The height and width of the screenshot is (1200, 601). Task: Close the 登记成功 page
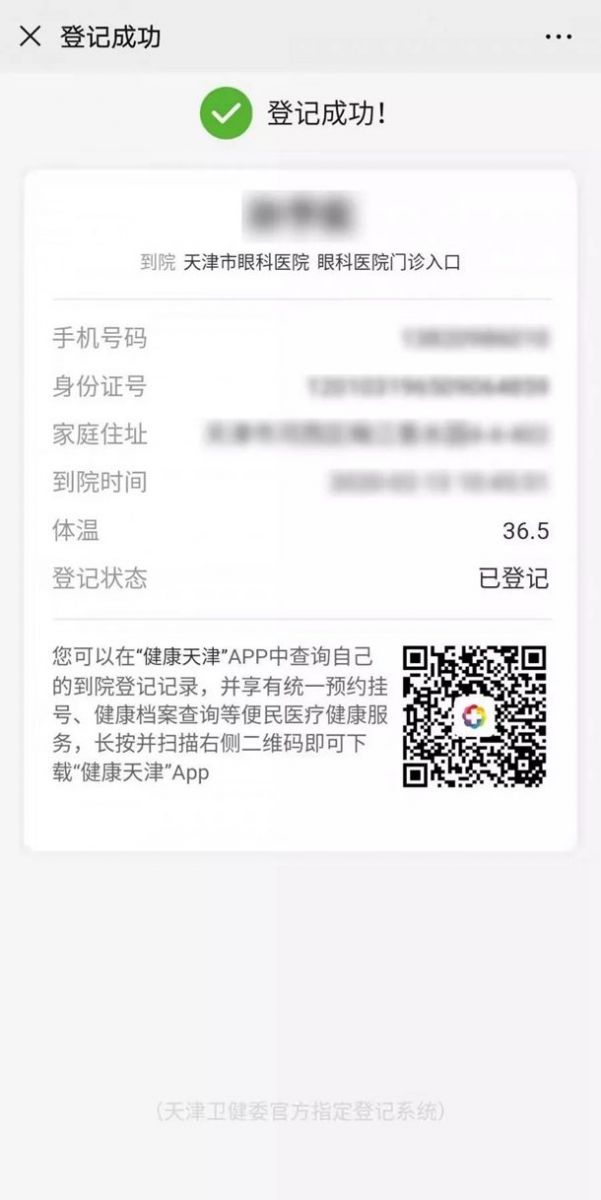tap(30, 37)
